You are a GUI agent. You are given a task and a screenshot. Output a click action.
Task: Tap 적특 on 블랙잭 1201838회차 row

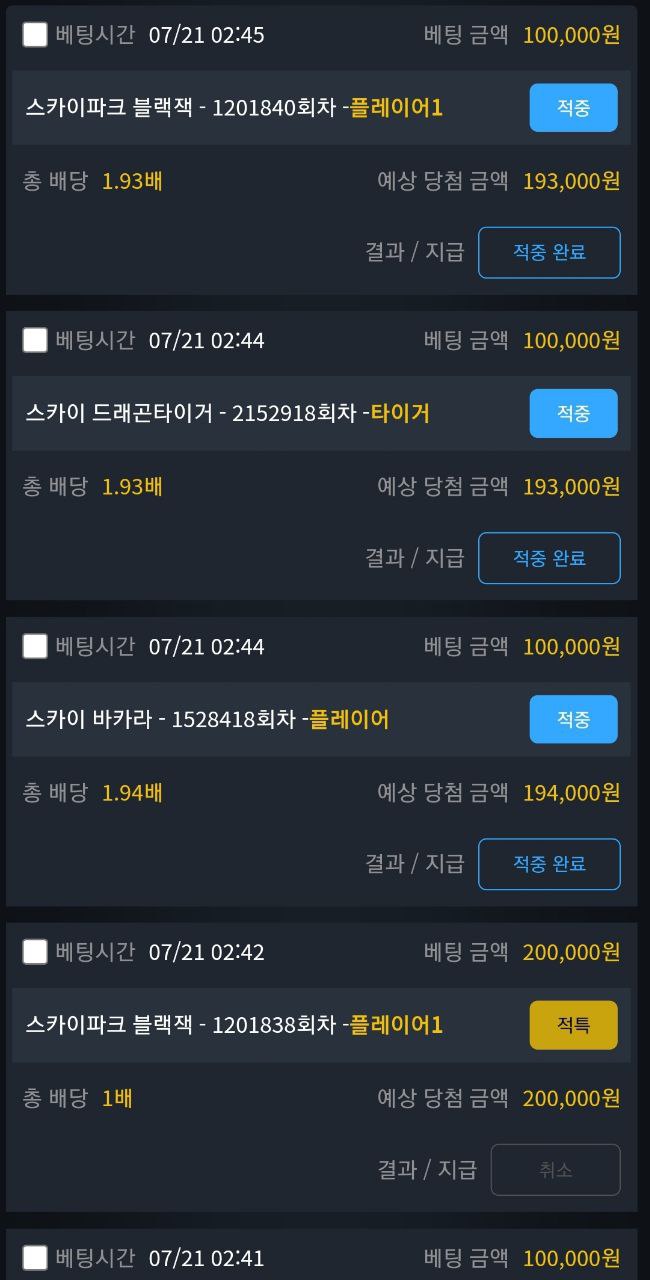tap(573, 1025)
